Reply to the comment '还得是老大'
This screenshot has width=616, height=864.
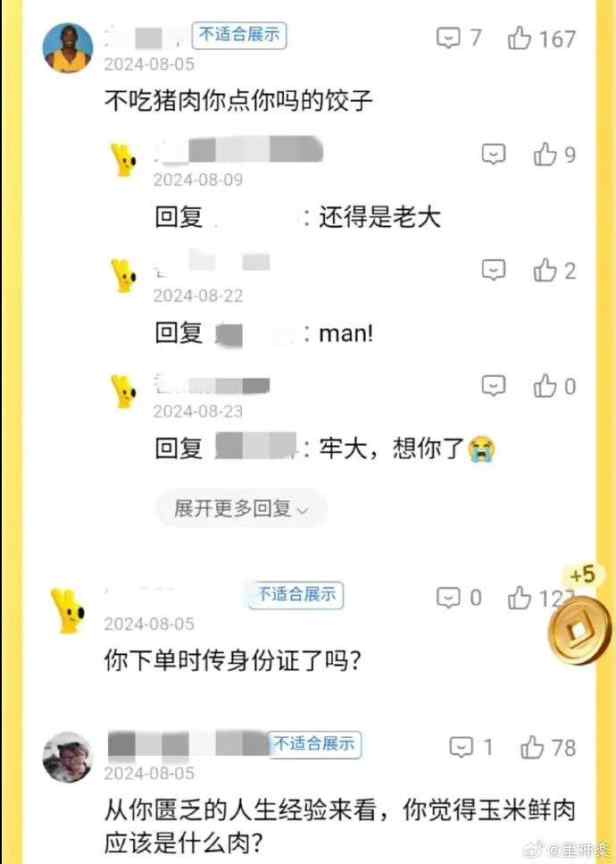(x=494, y=155)
